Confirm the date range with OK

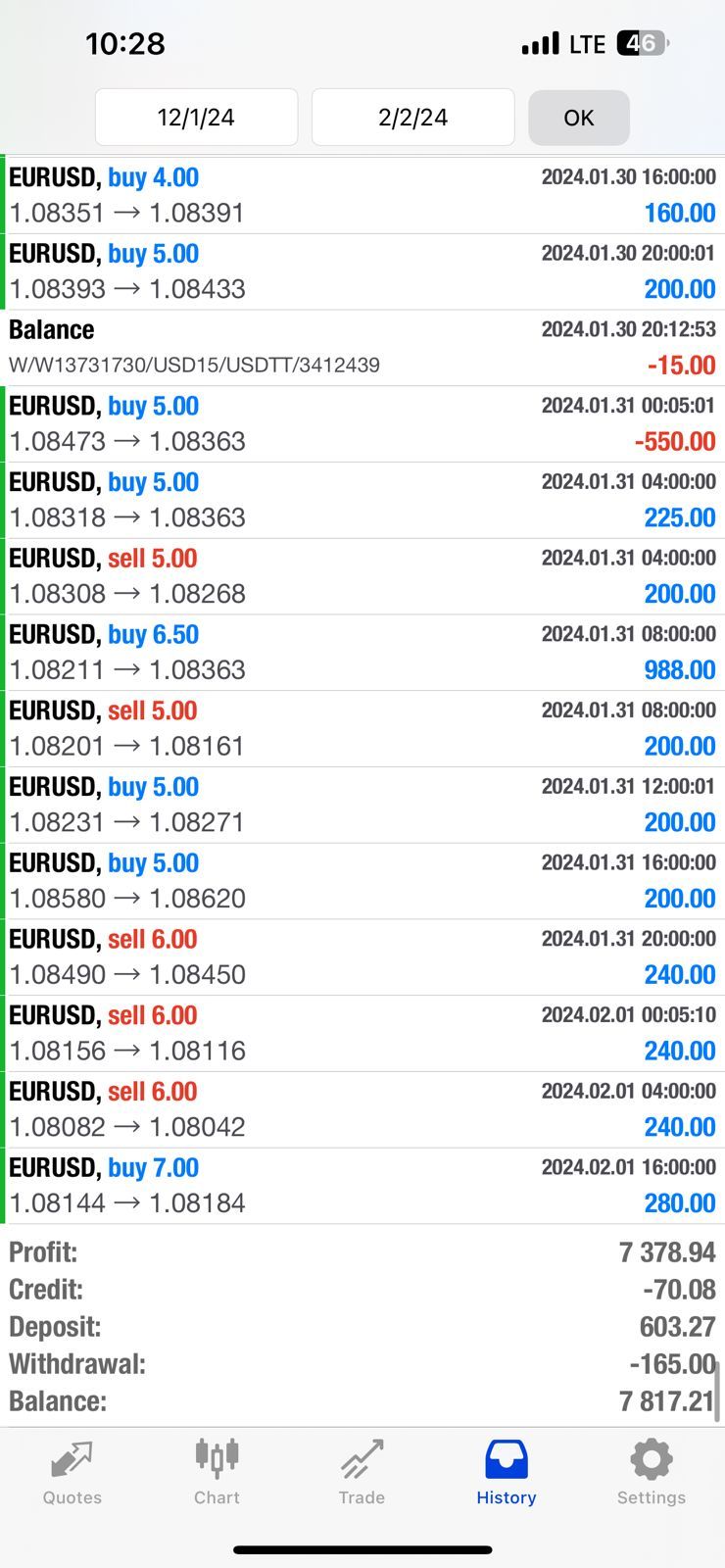[578, 118]
